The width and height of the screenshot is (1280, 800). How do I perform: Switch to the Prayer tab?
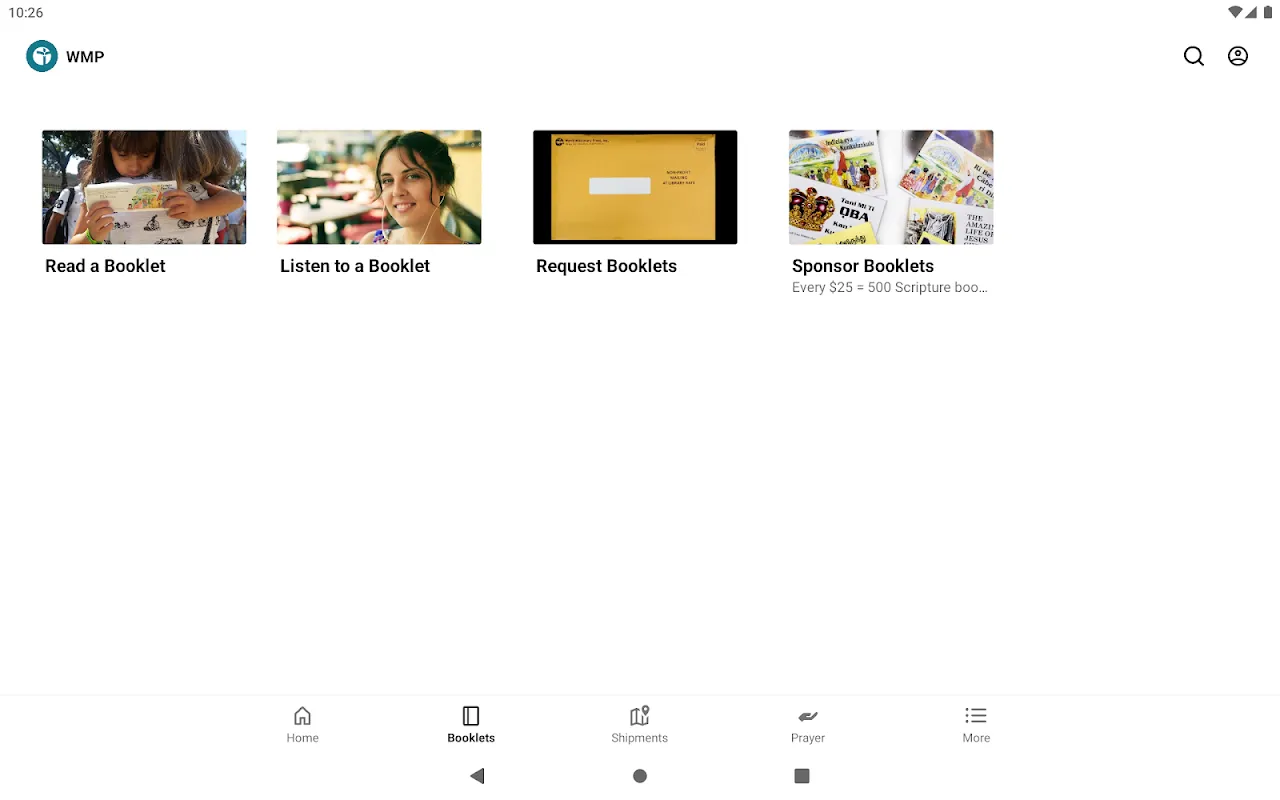[808, 725]
